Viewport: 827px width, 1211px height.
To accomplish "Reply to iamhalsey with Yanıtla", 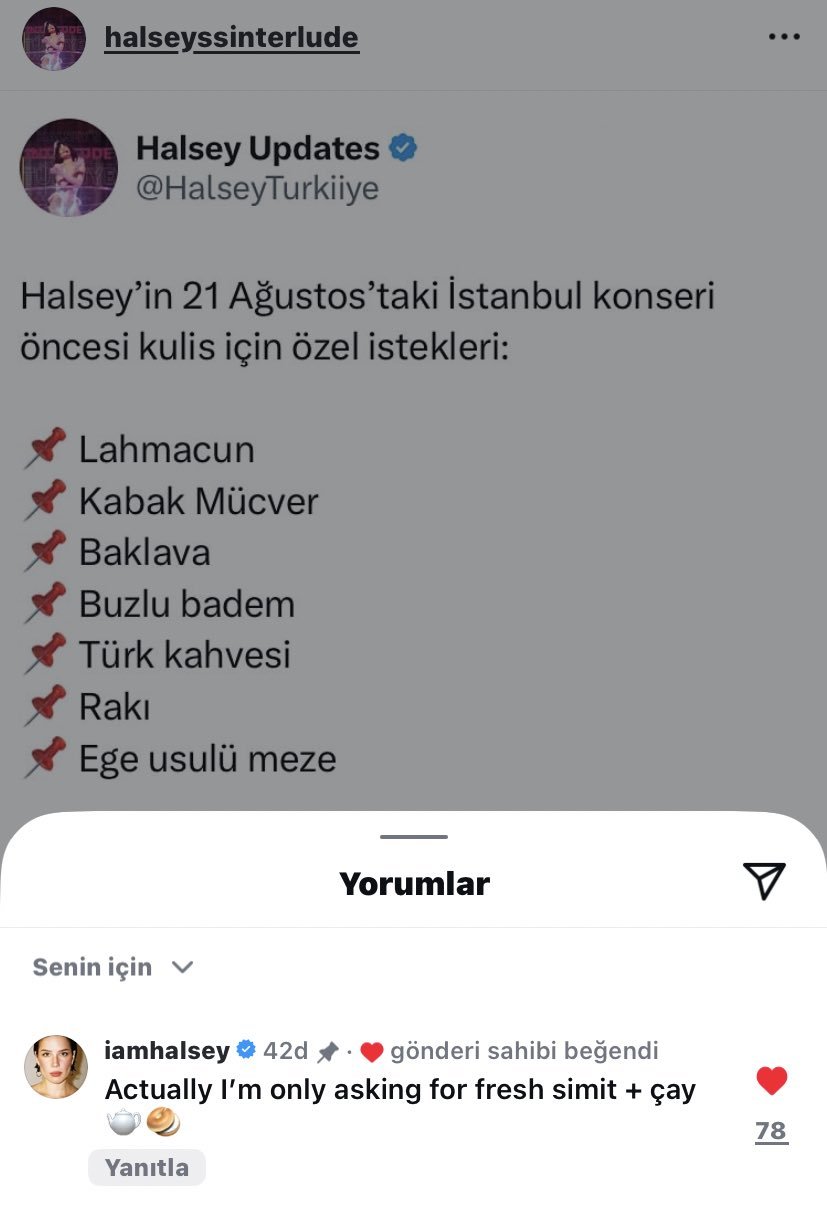I will (x=147, y=1167).
